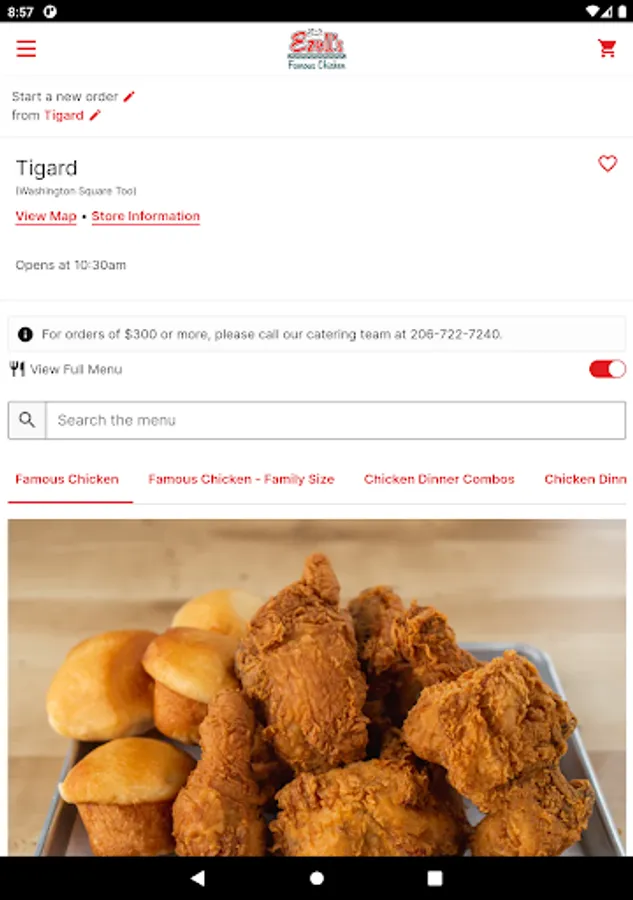The image size is (633, 900).
Task: Switch to Chicken Dinner Combos tab
Action: coord(439,479)
